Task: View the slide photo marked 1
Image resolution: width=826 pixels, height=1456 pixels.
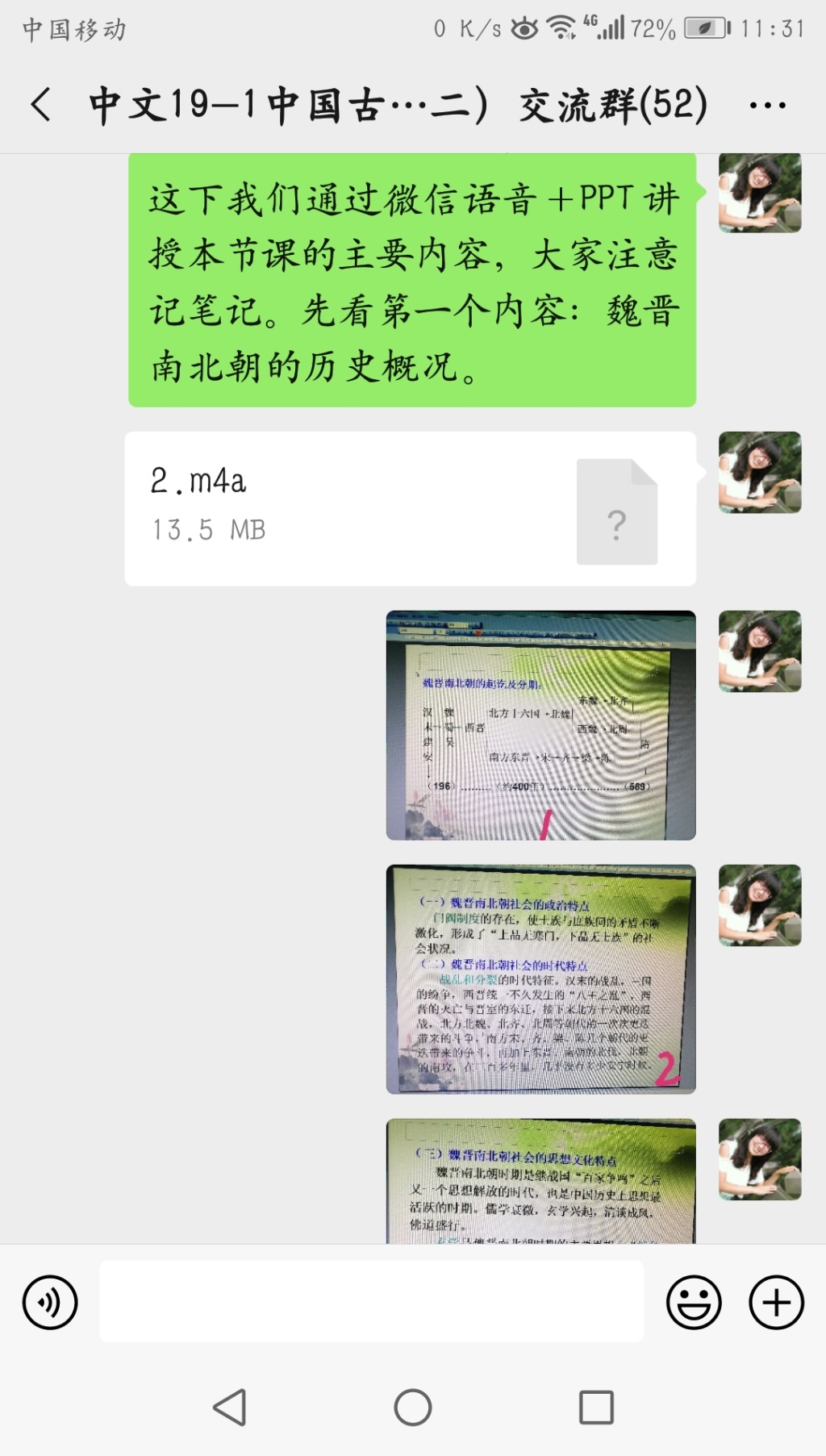Action: 540,725
